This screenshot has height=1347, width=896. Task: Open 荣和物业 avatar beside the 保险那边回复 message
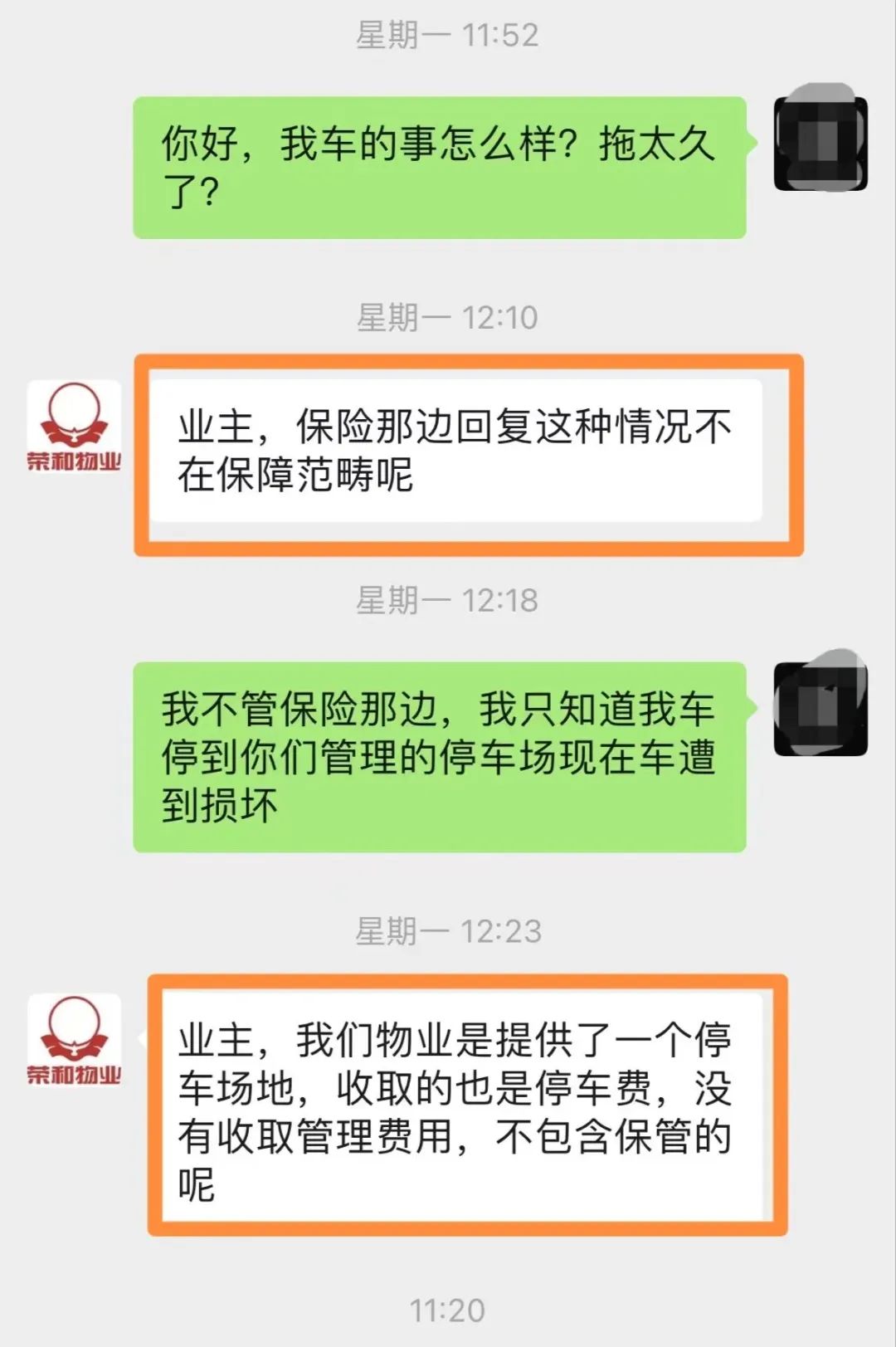74,427
